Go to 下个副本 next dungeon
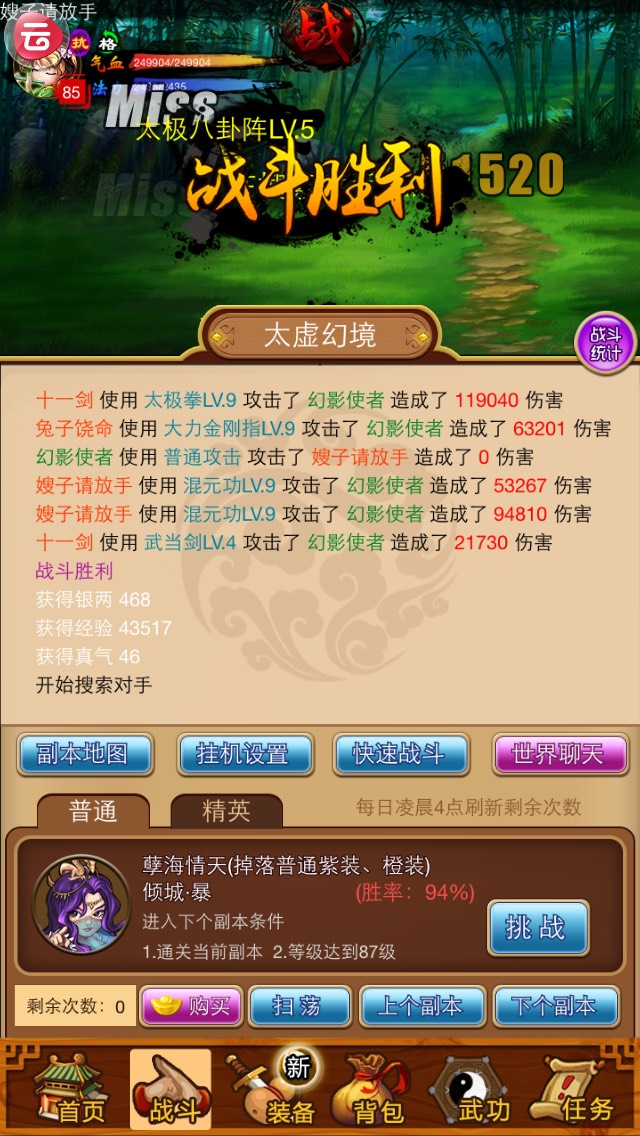 pos(553,1006)
